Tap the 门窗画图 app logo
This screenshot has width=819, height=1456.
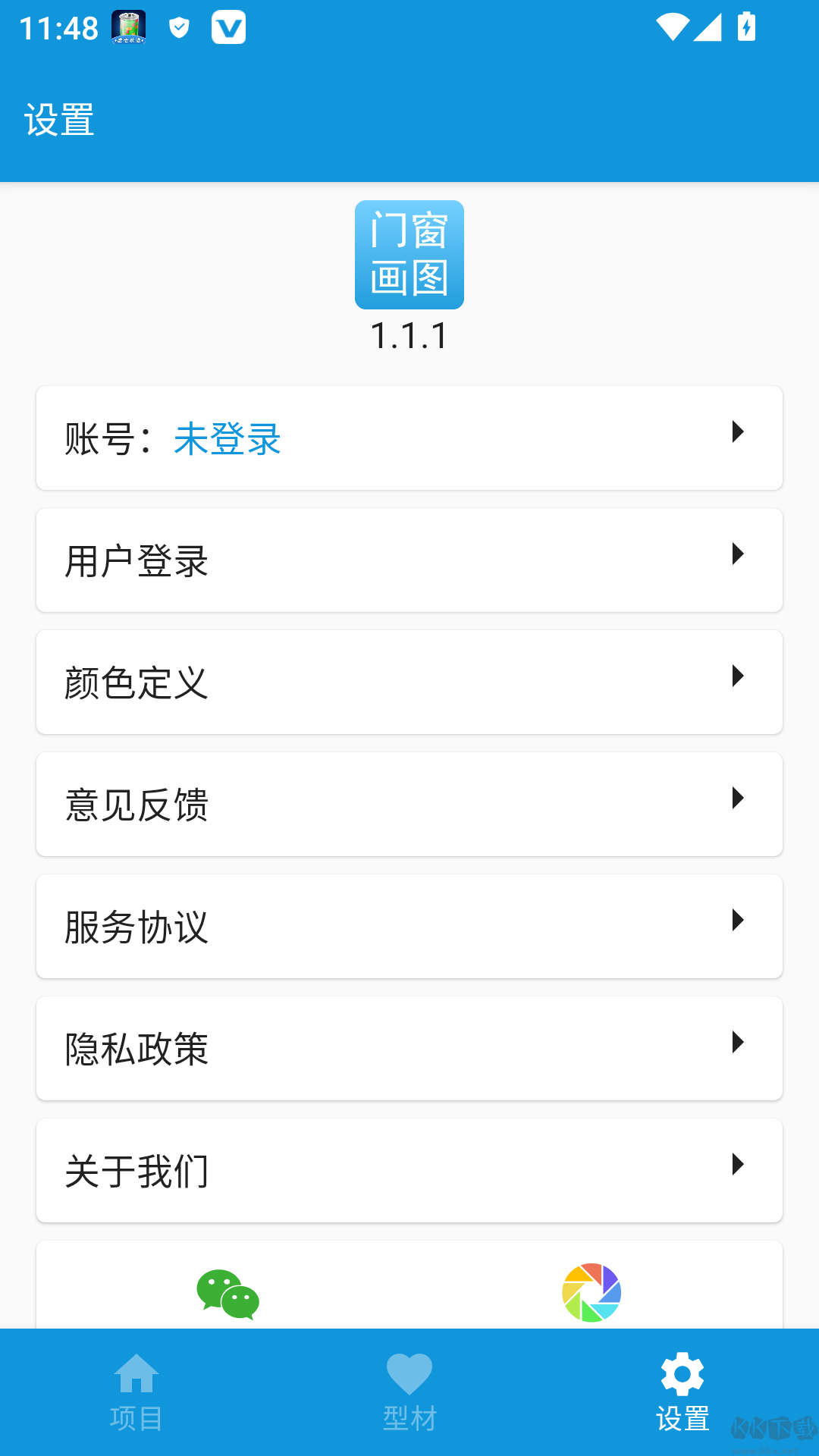[x=409, y=255]
